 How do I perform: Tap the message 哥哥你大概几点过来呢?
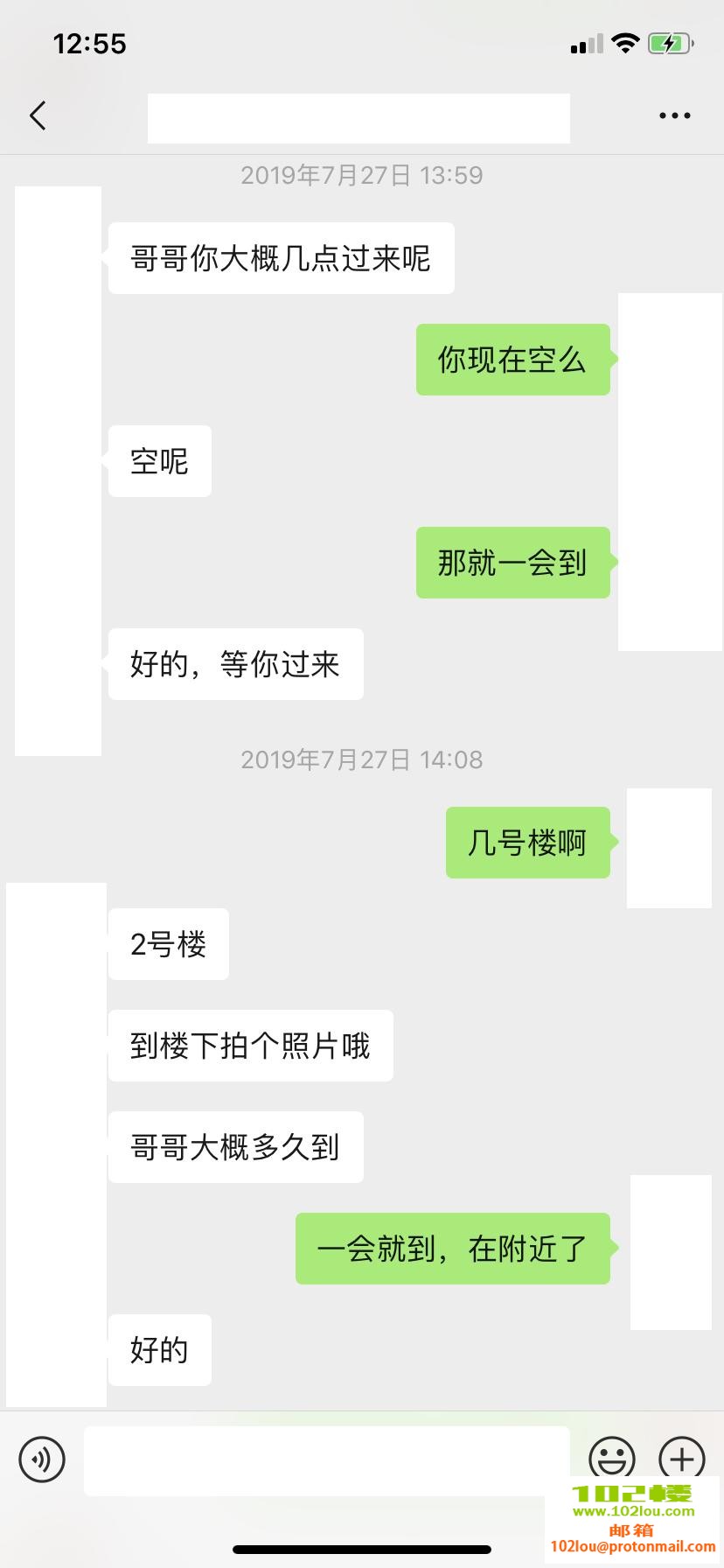pos(281,257)
